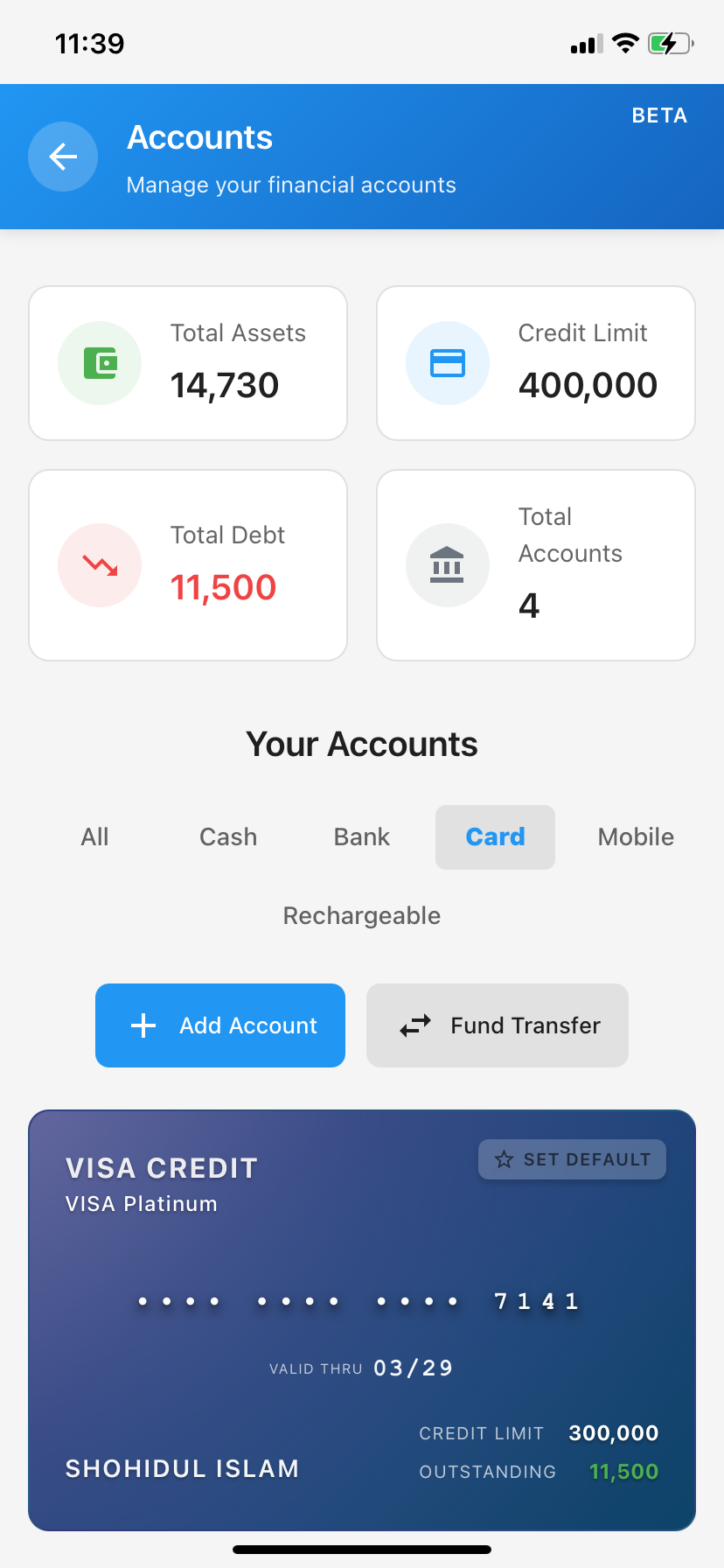Open Fund Transfer
Screen dimensions: 724x1568
click(x=497, y=1025)
